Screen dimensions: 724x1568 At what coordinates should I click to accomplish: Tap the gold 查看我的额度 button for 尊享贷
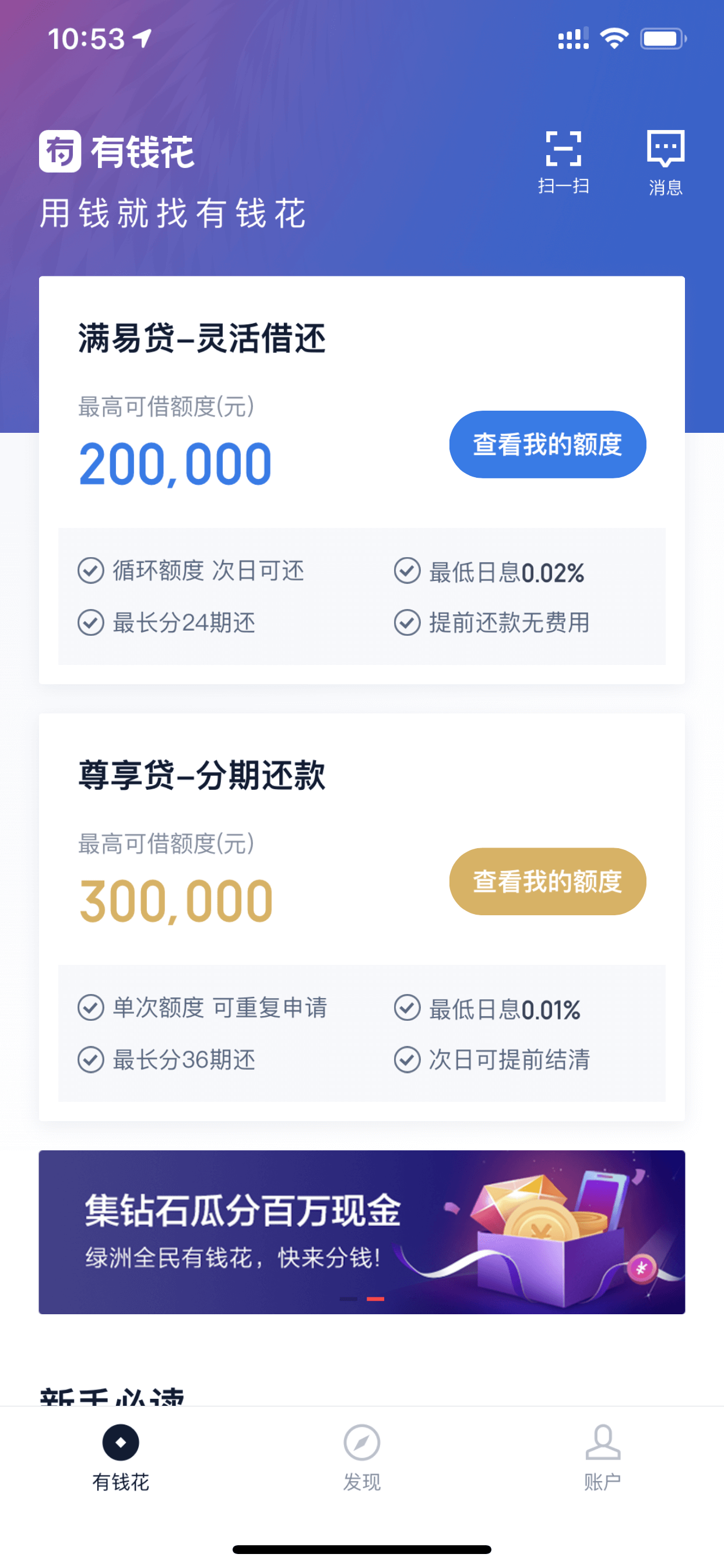coord(547,881)
